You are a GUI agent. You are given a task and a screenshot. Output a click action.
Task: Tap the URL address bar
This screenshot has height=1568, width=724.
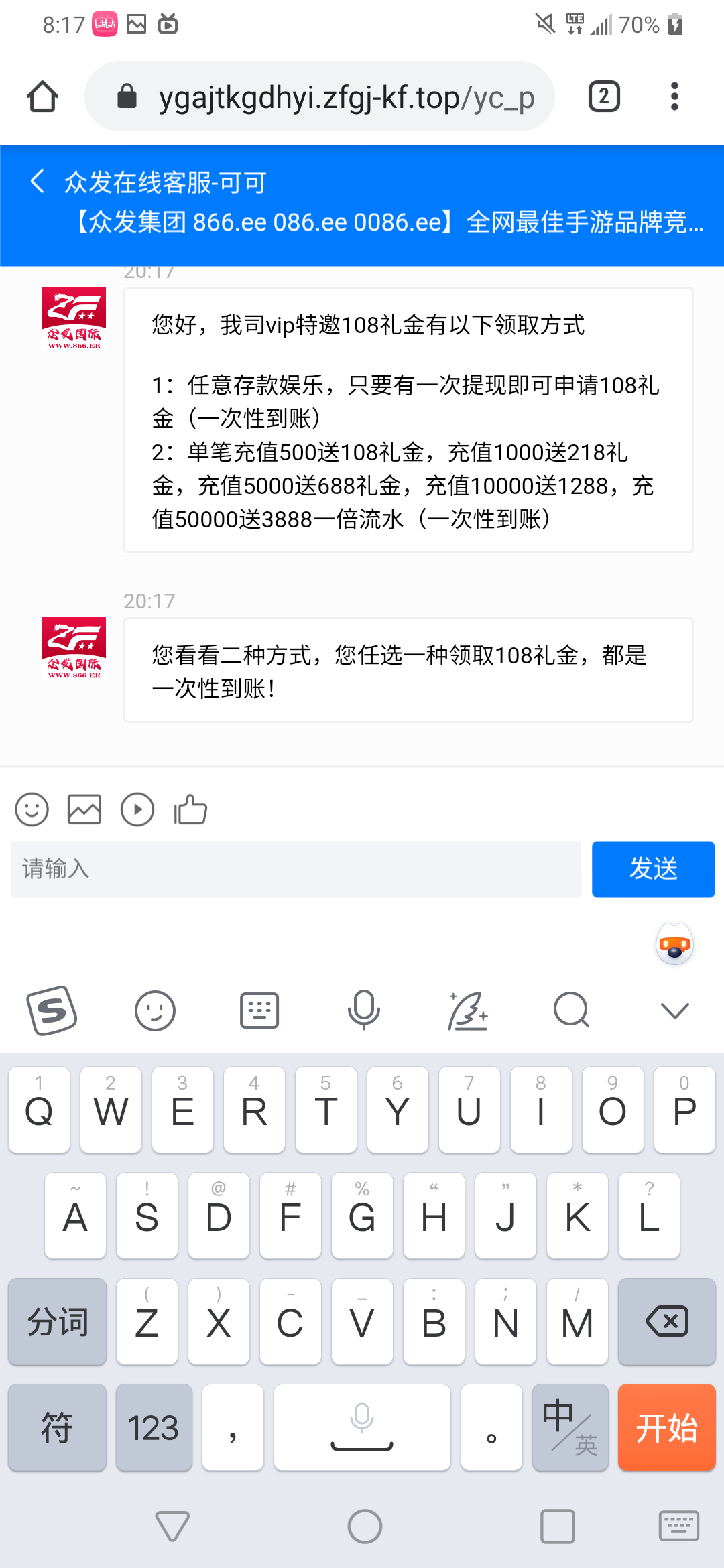coord(320,96)
